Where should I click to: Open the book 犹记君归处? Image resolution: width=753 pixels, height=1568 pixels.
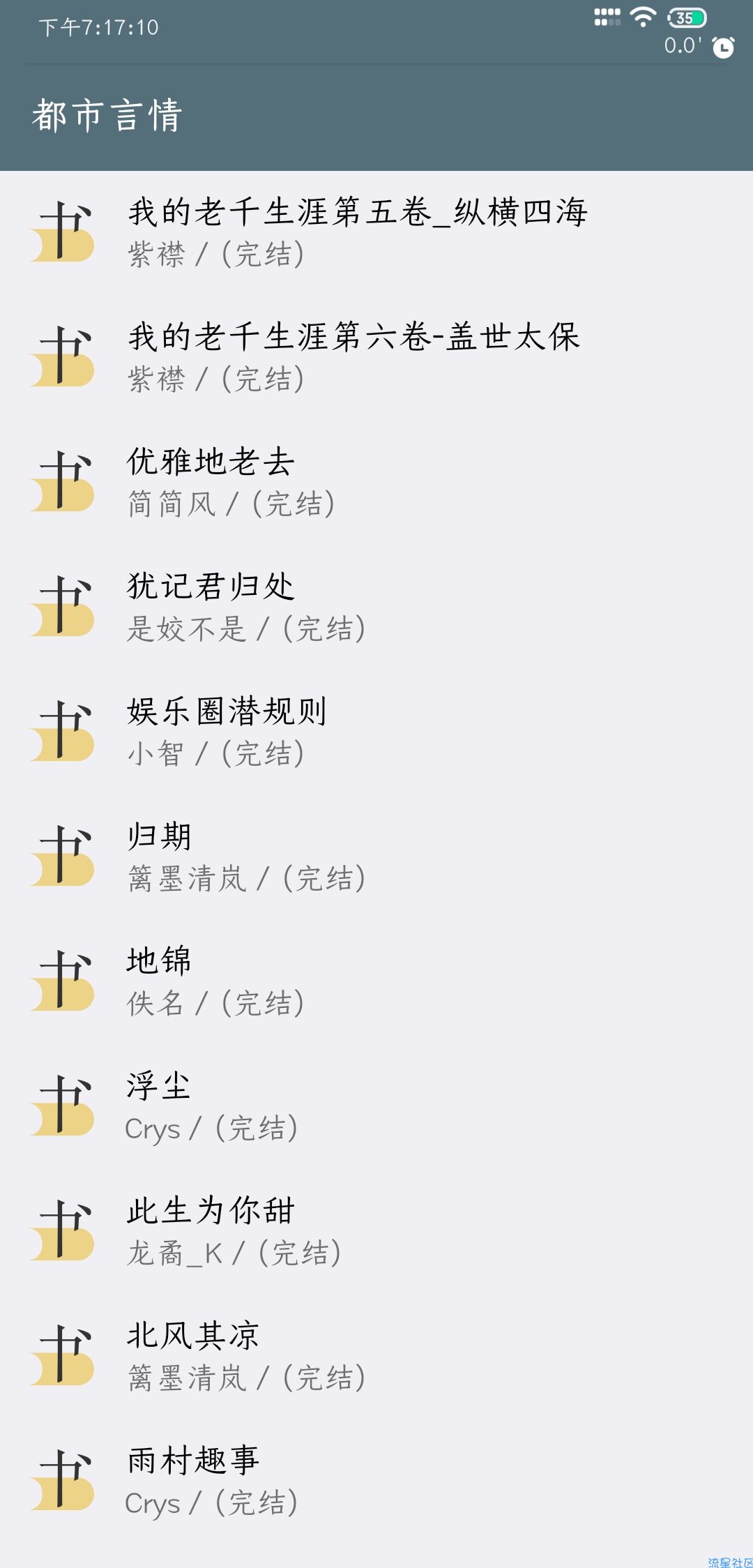(x=376, y=608)
